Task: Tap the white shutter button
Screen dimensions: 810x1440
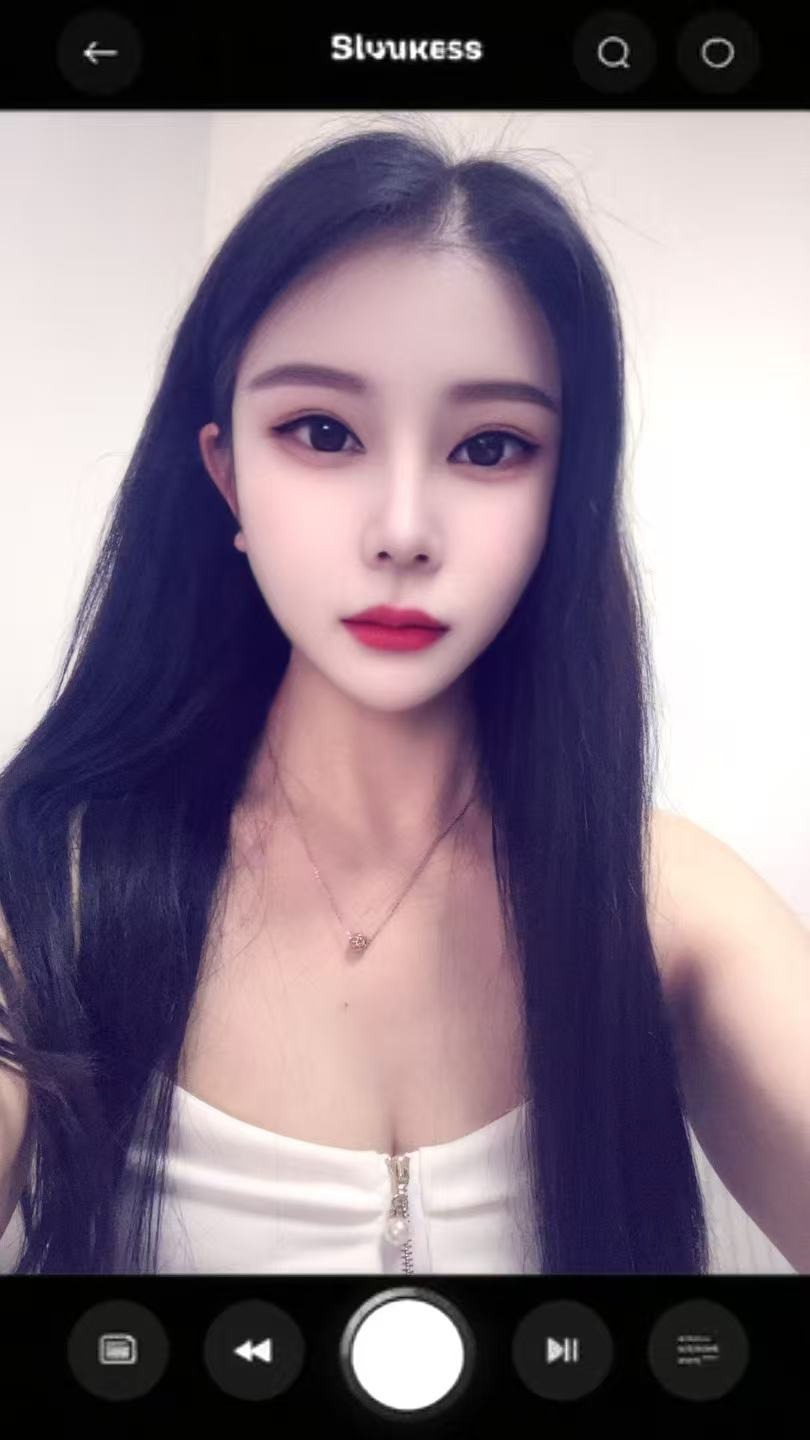Action: 407,1354
